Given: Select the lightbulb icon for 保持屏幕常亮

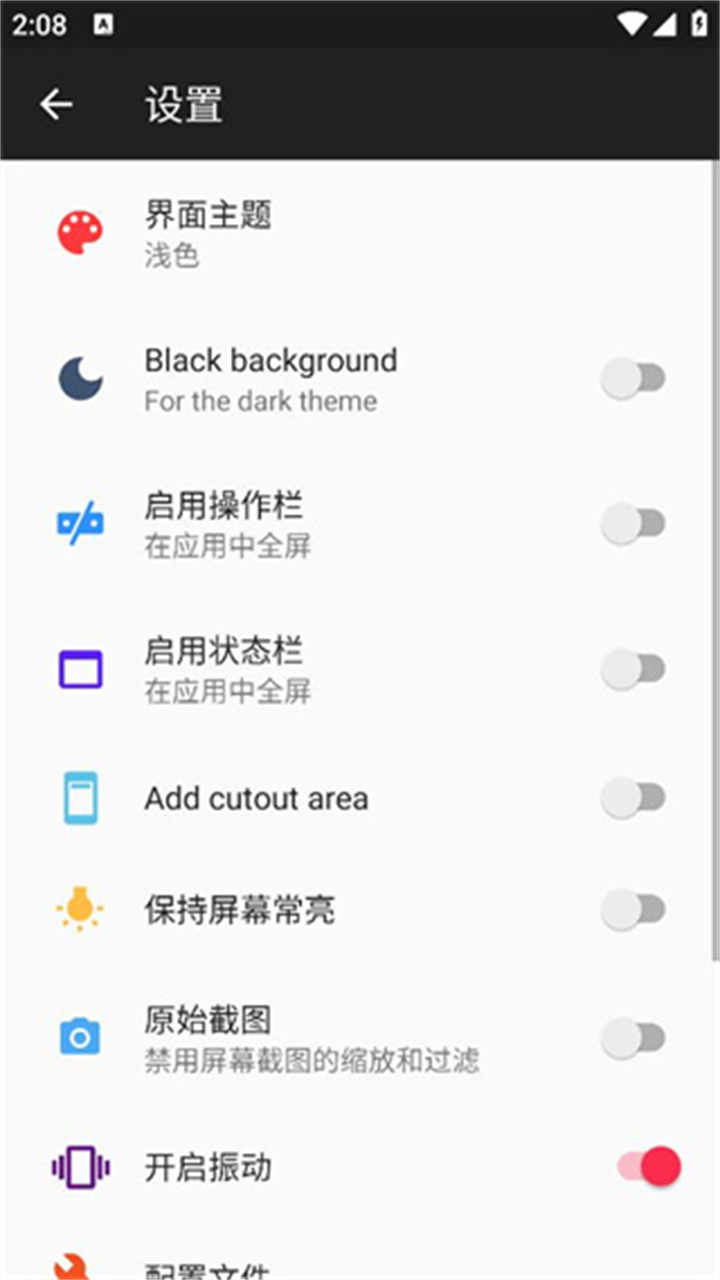Looking at the screenshot, I should coord(80,908).
